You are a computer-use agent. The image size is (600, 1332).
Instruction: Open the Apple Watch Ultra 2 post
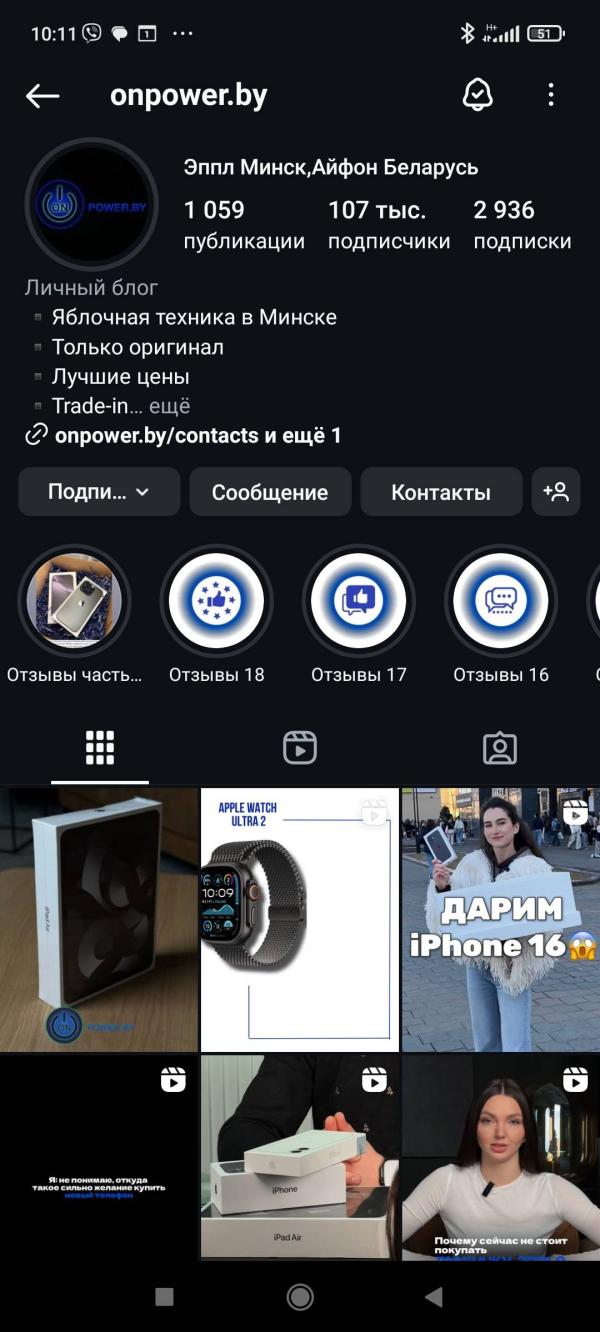tap(300, 920)
